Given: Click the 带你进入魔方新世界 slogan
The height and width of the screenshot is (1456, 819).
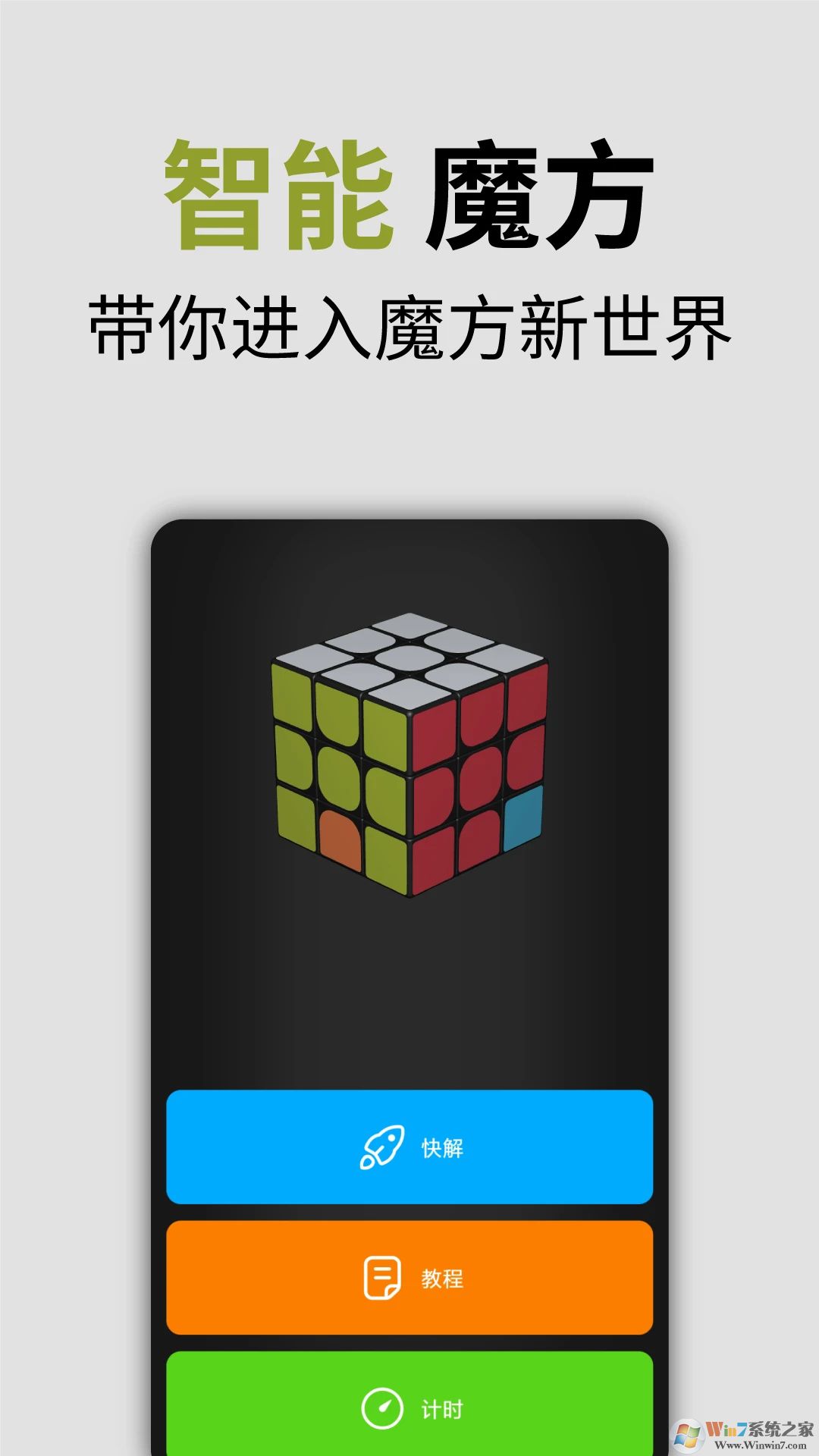Looking at the screenshot, I should click(409, 325).
